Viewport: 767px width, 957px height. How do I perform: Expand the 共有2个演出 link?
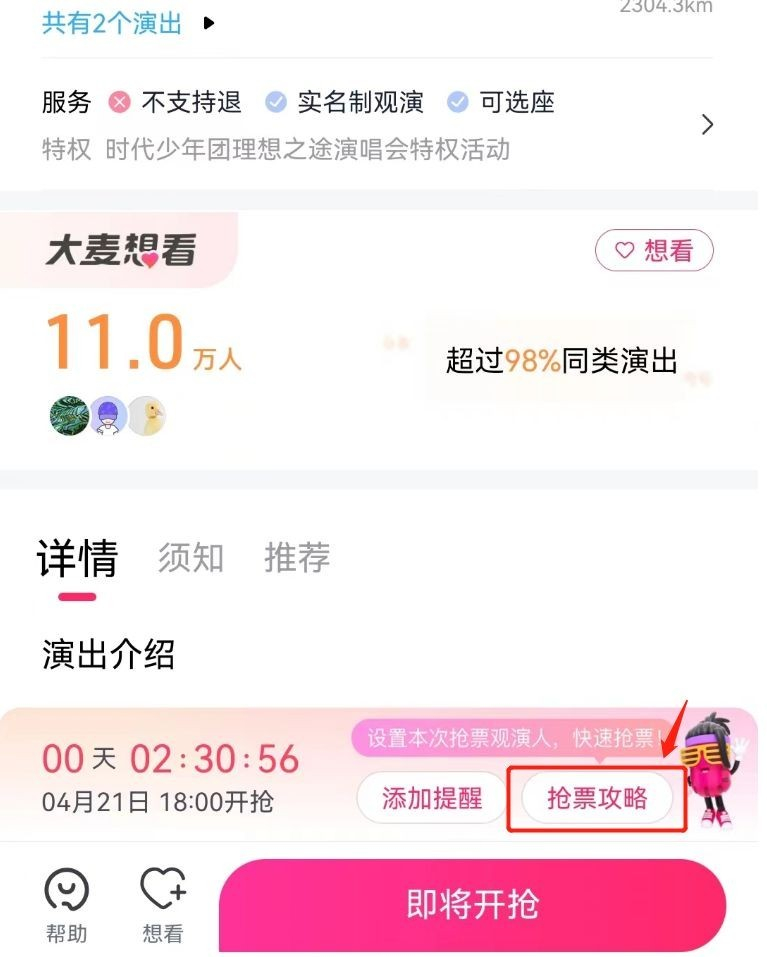pos(127,22)
